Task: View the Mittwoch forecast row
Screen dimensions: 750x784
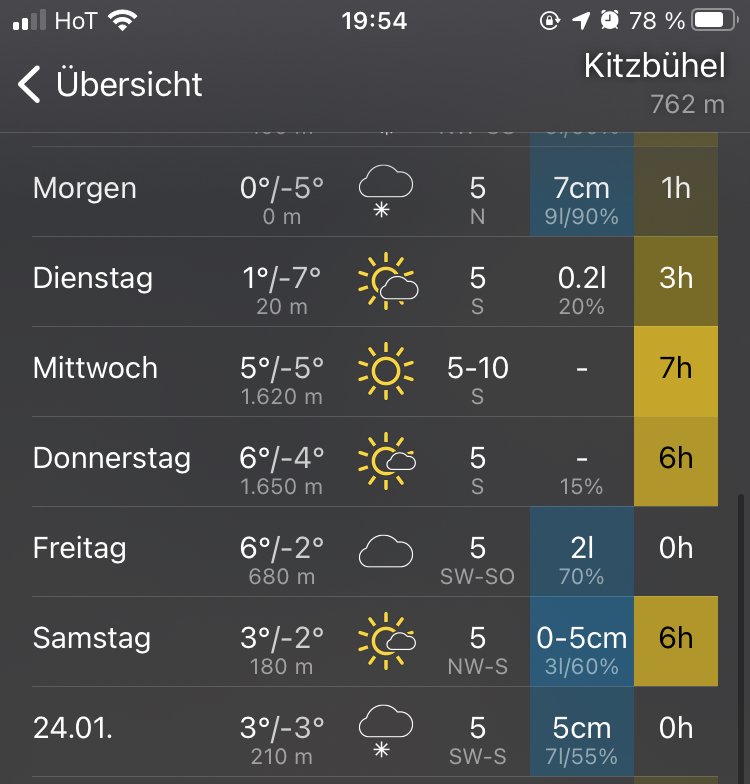Action: pyautogui.click(x=96, y=368)
